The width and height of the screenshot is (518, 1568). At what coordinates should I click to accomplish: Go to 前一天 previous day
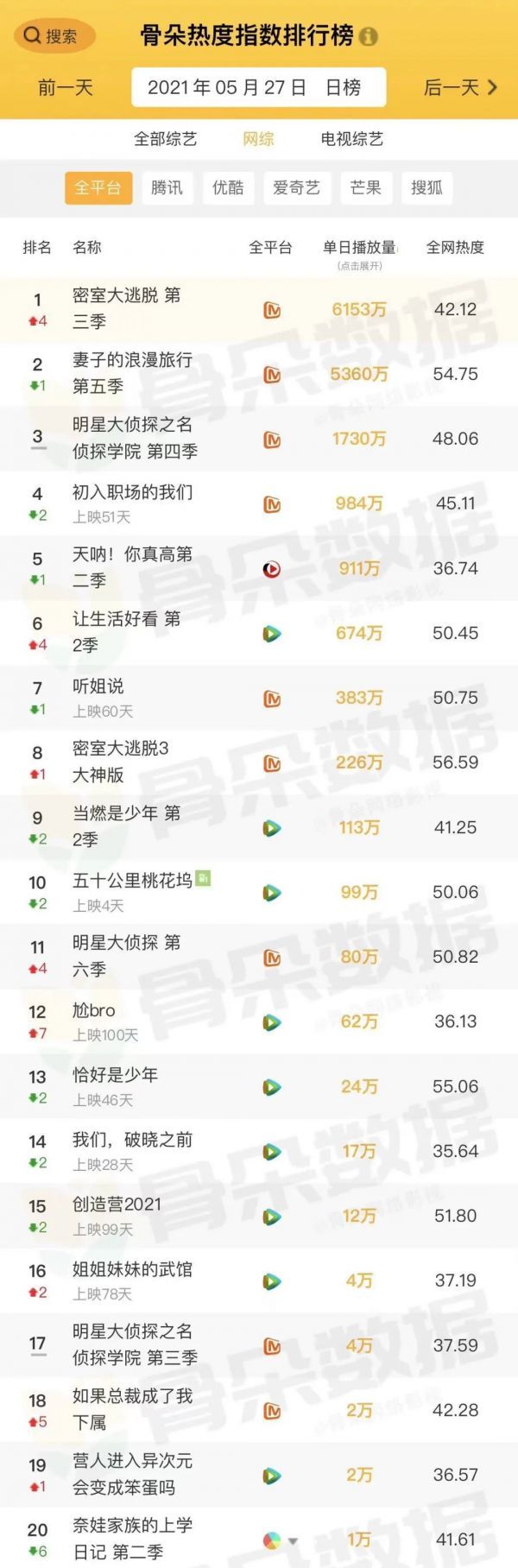pos(65,87)
